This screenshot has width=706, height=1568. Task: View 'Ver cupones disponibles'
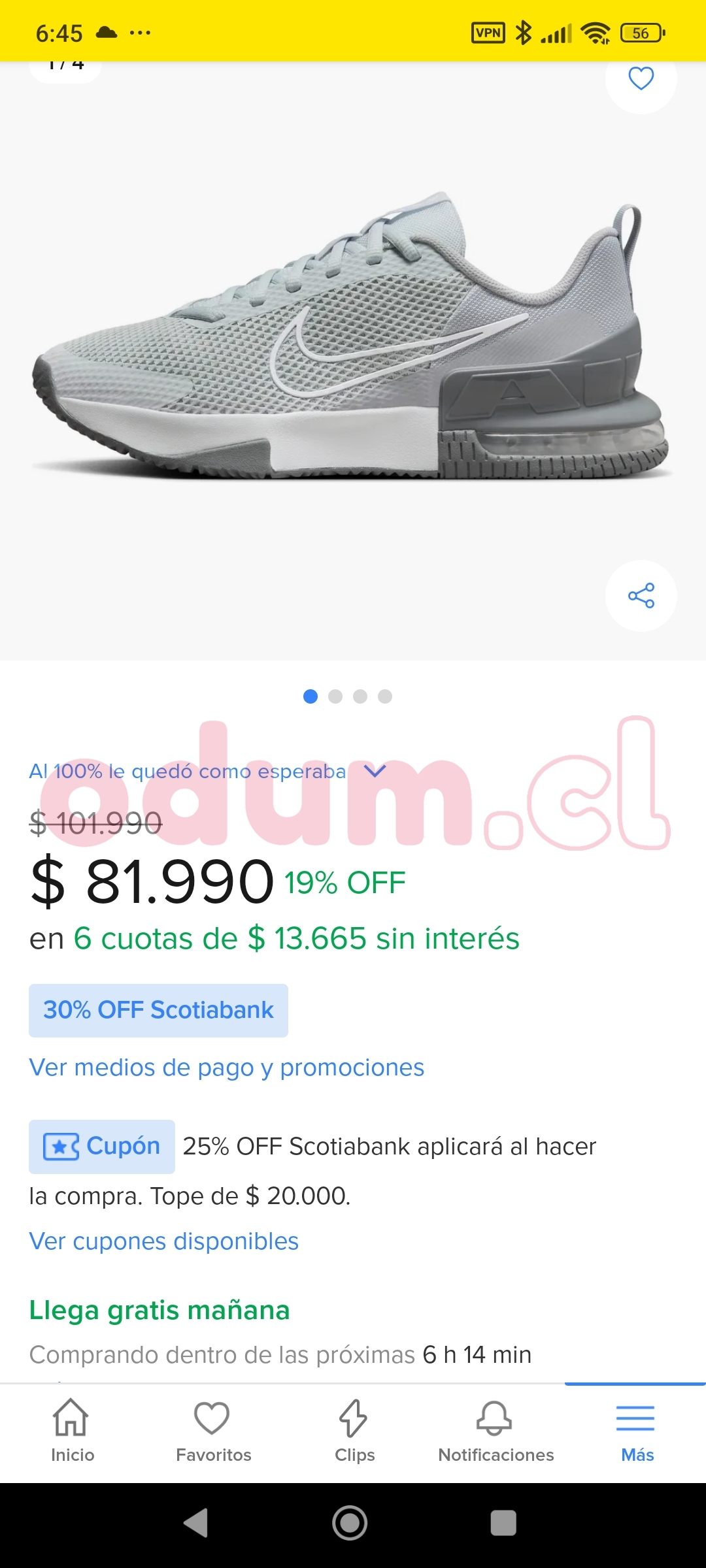pyautogui.click(x=164, y=1240)
